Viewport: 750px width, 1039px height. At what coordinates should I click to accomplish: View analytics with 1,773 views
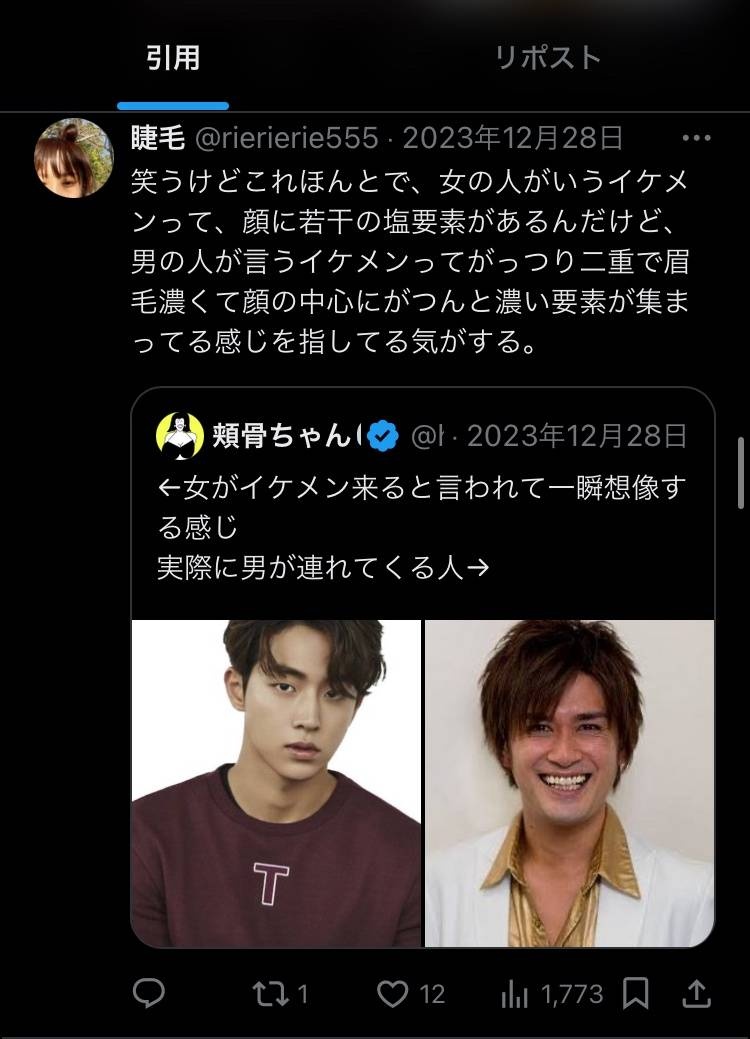(551, 993)
